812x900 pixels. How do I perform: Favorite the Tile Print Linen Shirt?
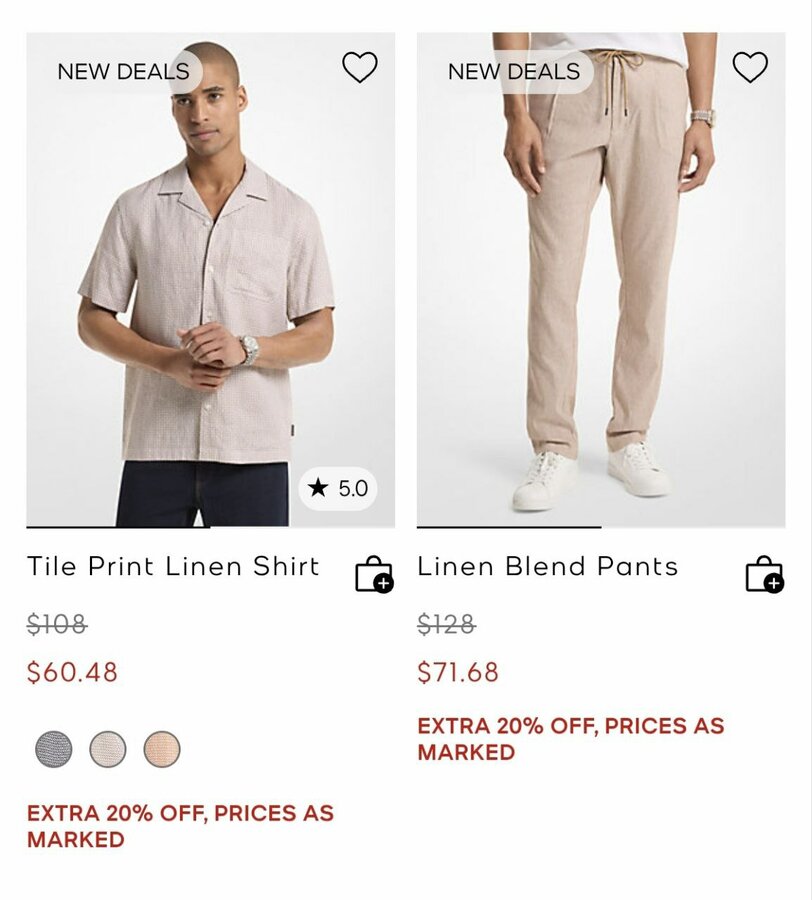coord(360,67)
